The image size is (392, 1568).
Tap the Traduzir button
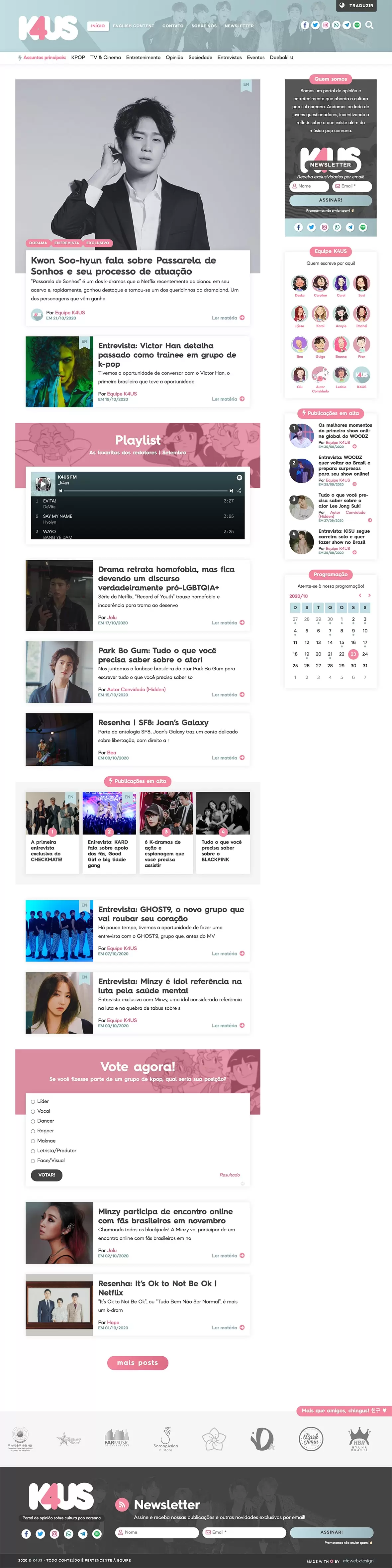357,5
